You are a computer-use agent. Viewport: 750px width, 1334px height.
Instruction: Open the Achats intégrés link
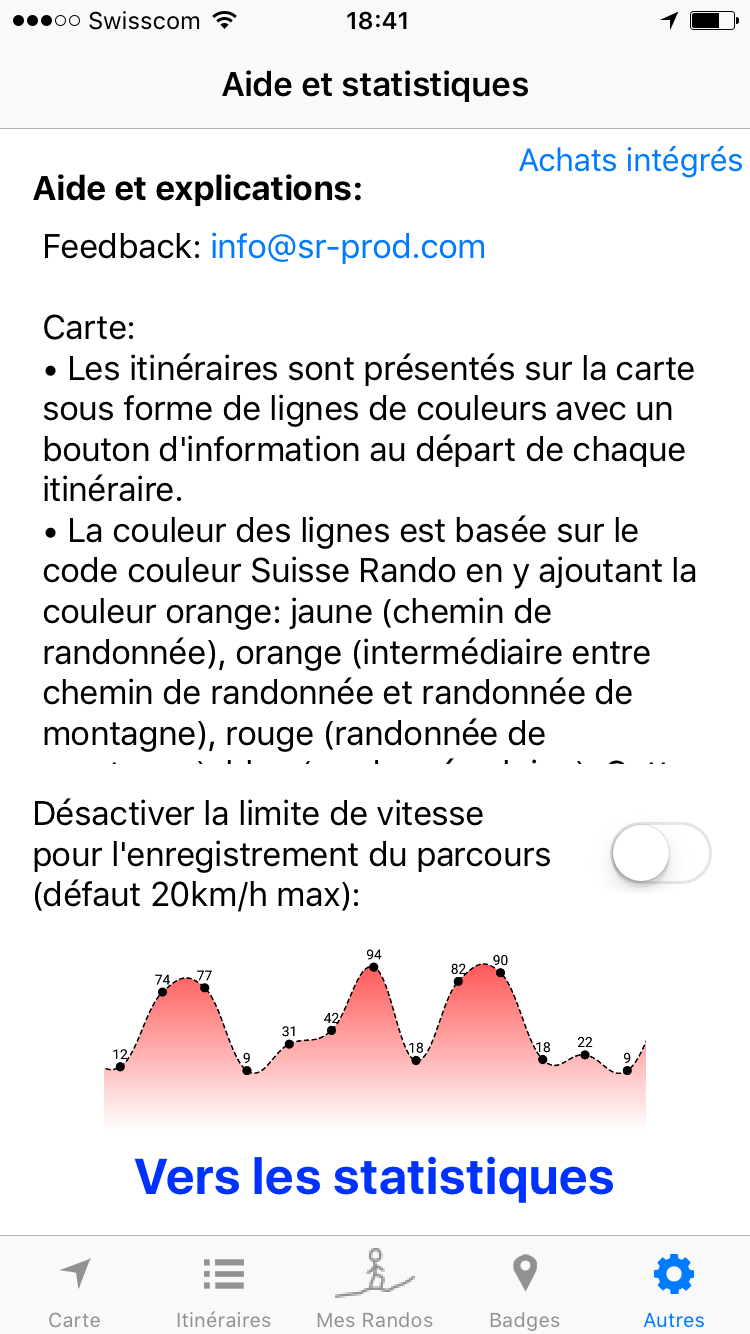(630, 160)
